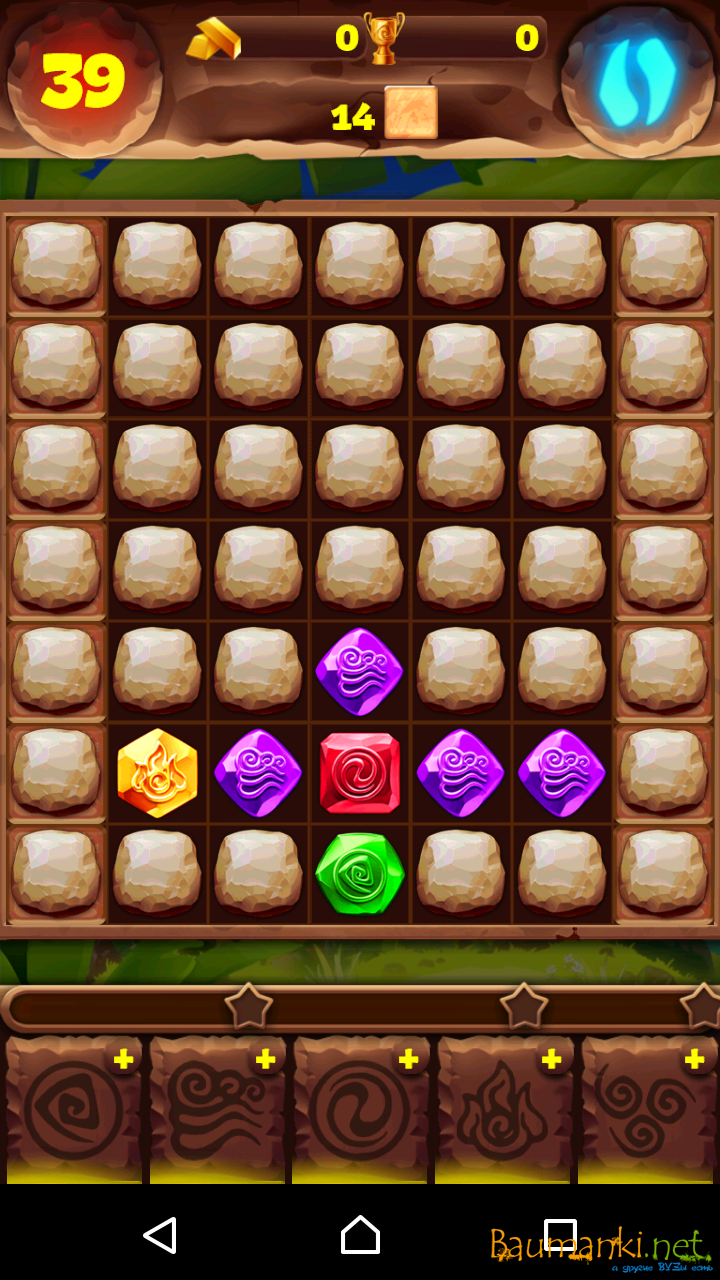The image size is (720, 1280).
Task: Tap the purple wind gem beside the fire gem
Action: 258,773
